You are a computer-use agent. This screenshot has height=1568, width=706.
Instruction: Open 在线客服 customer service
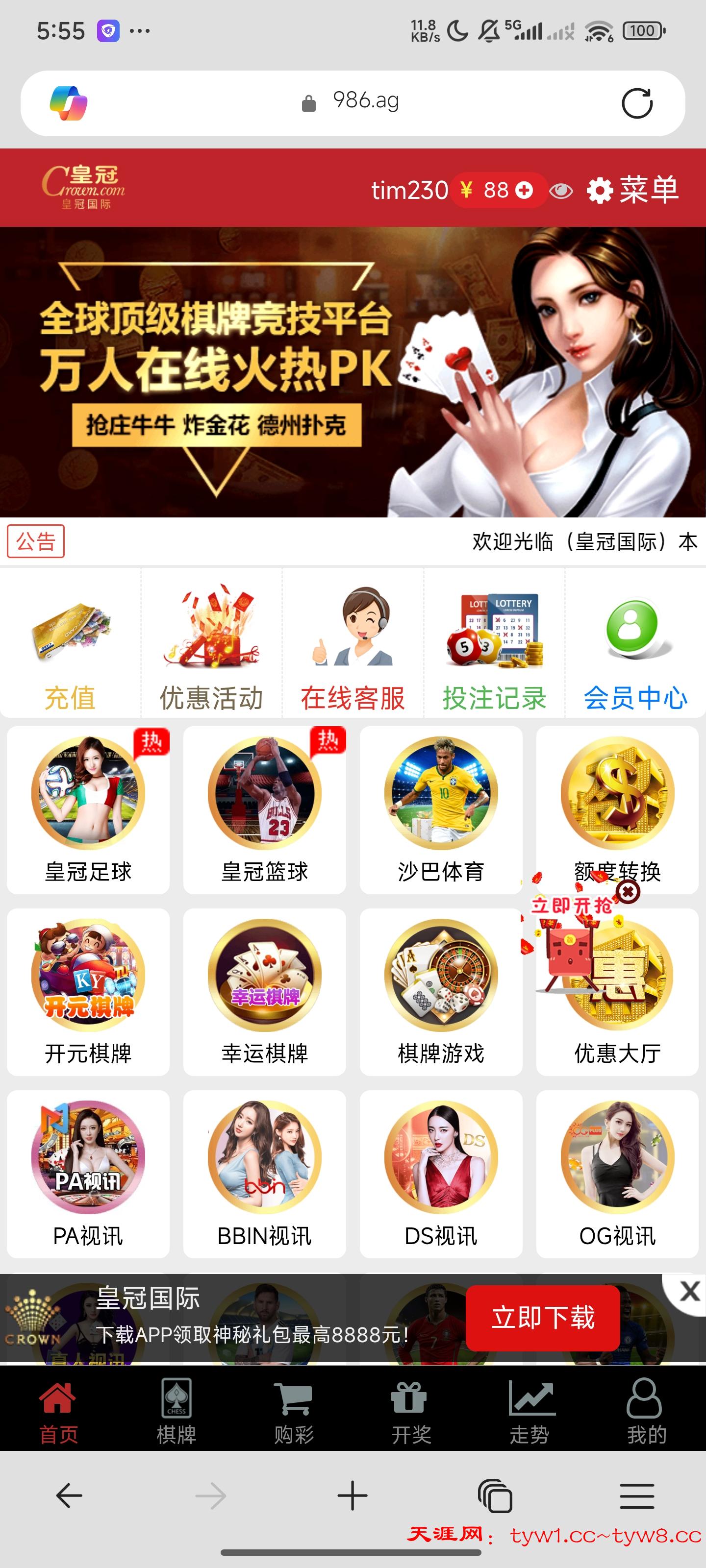point(353,645)
